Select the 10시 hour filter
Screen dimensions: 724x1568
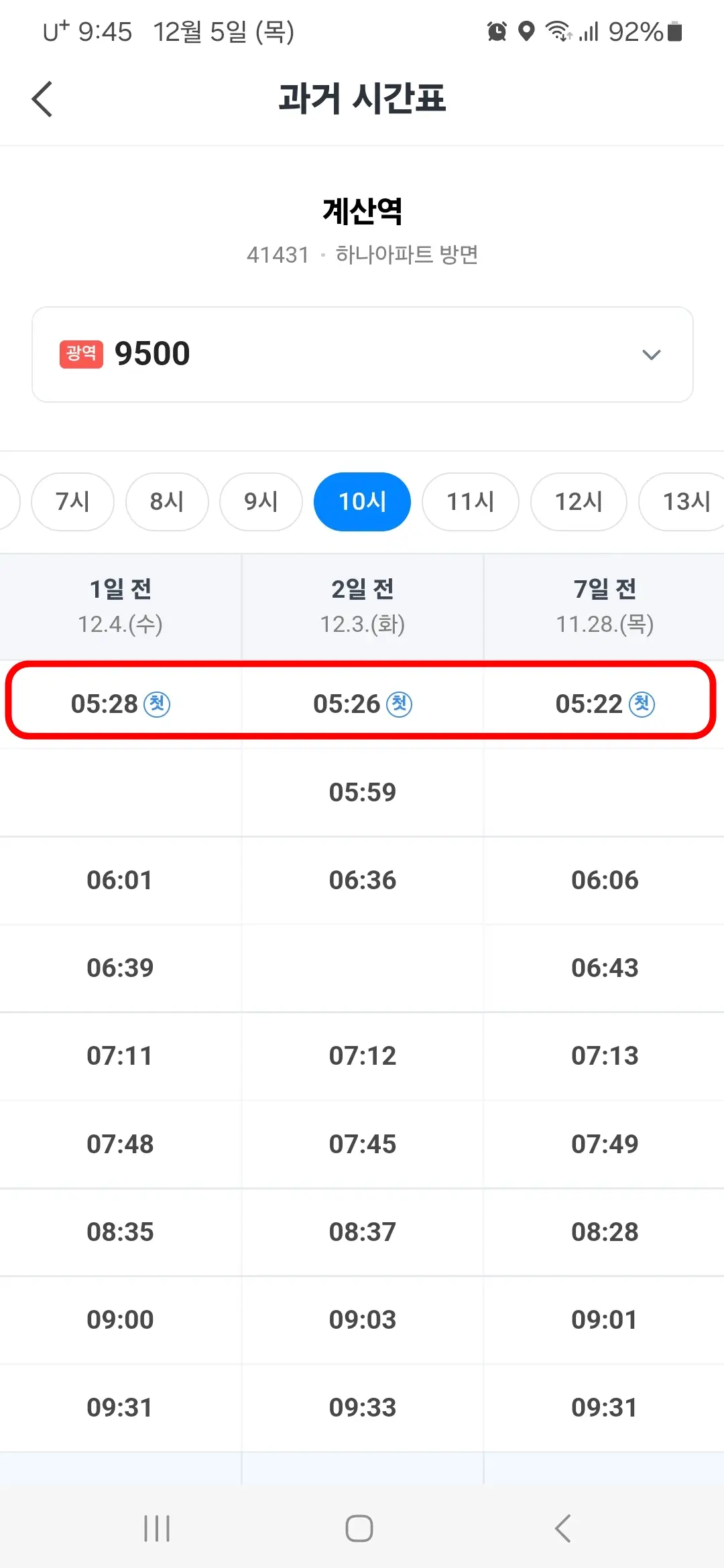[362, 501]
